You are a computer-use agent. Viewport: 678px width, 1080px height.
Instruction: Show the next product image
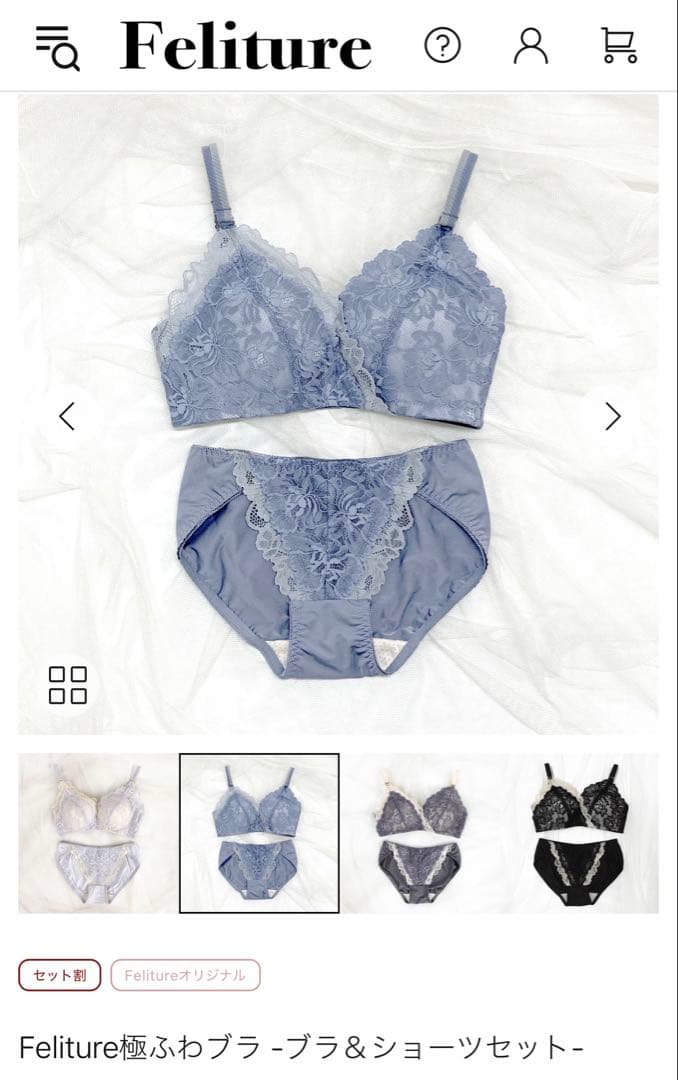coord(613,416)
